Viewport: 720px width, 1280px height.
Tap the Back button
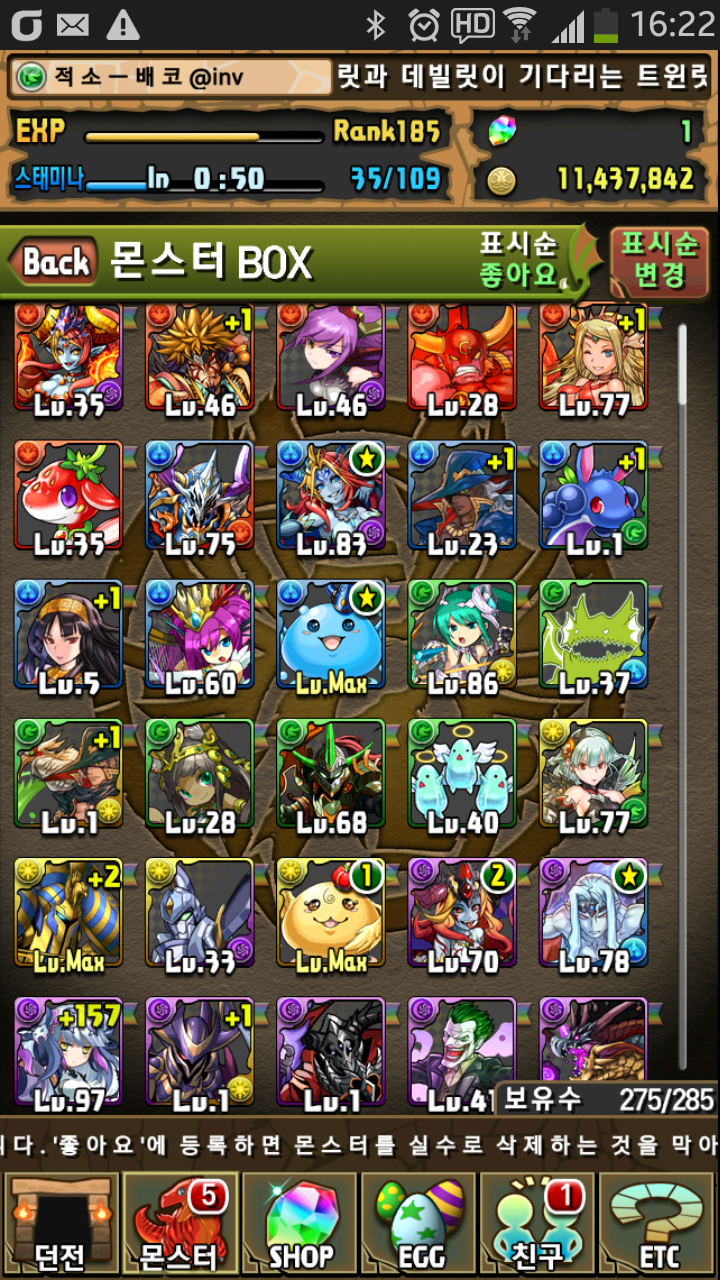point(55,262)
